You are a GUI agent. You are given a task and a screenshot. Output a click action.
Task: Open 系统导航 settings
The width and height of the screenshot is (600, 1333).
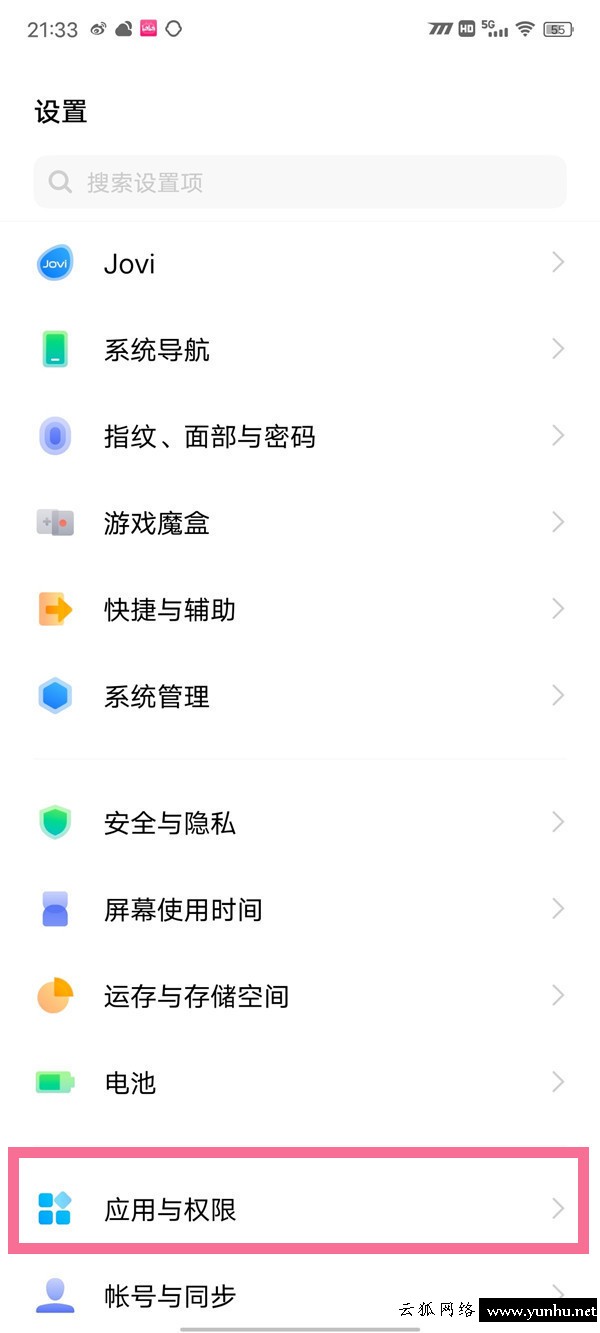pyautogui.click(x=300, y=350)
